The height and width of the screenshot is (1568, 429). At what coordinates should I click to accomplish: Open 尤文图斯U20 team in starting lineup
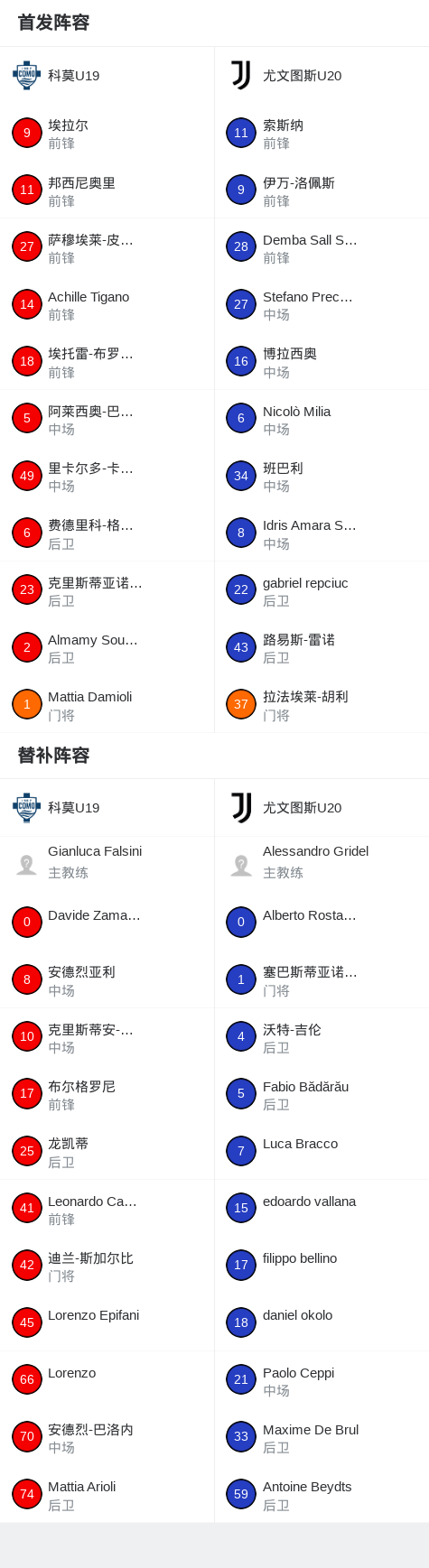pyautogui.click(x=322, y=75)
